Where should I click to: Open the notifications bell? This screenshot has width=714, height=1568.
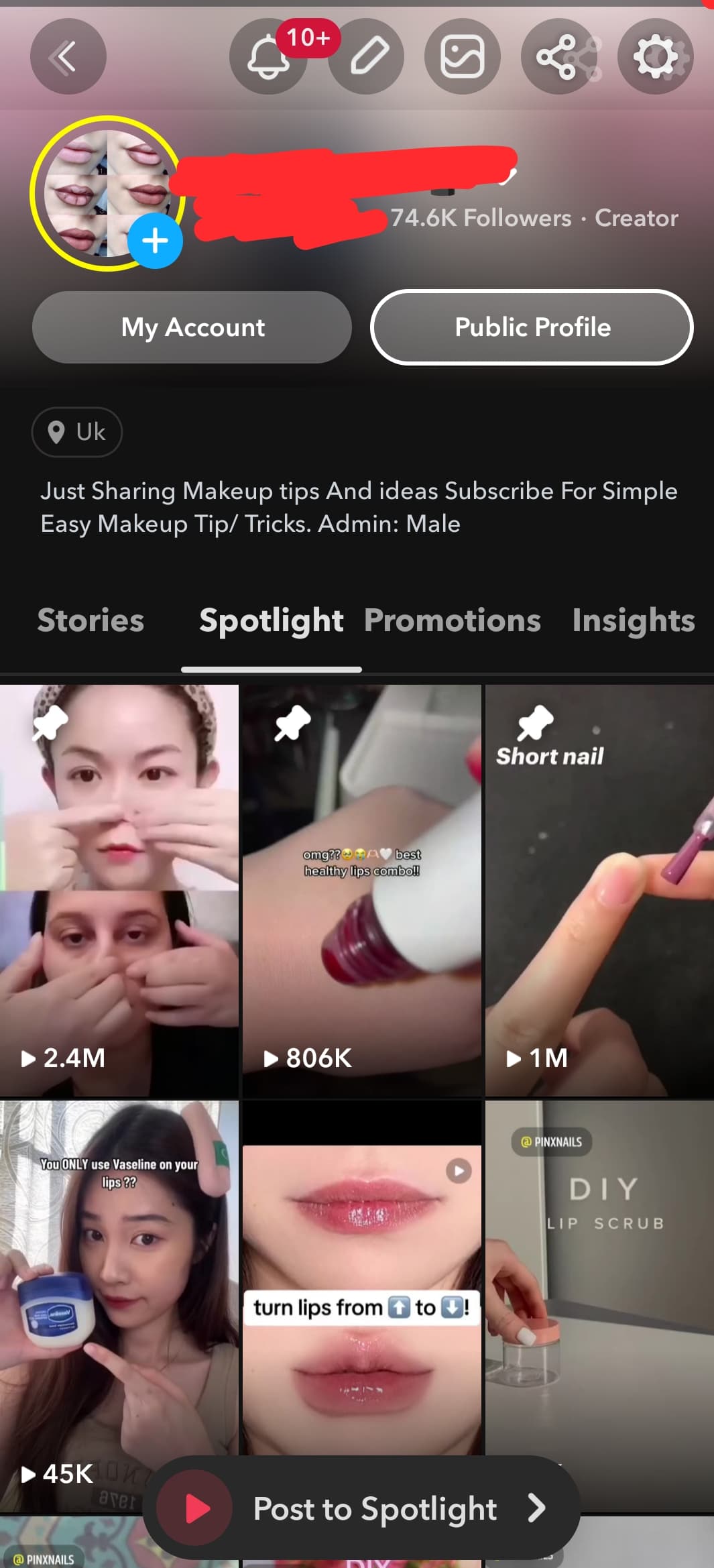coord(268,56)
